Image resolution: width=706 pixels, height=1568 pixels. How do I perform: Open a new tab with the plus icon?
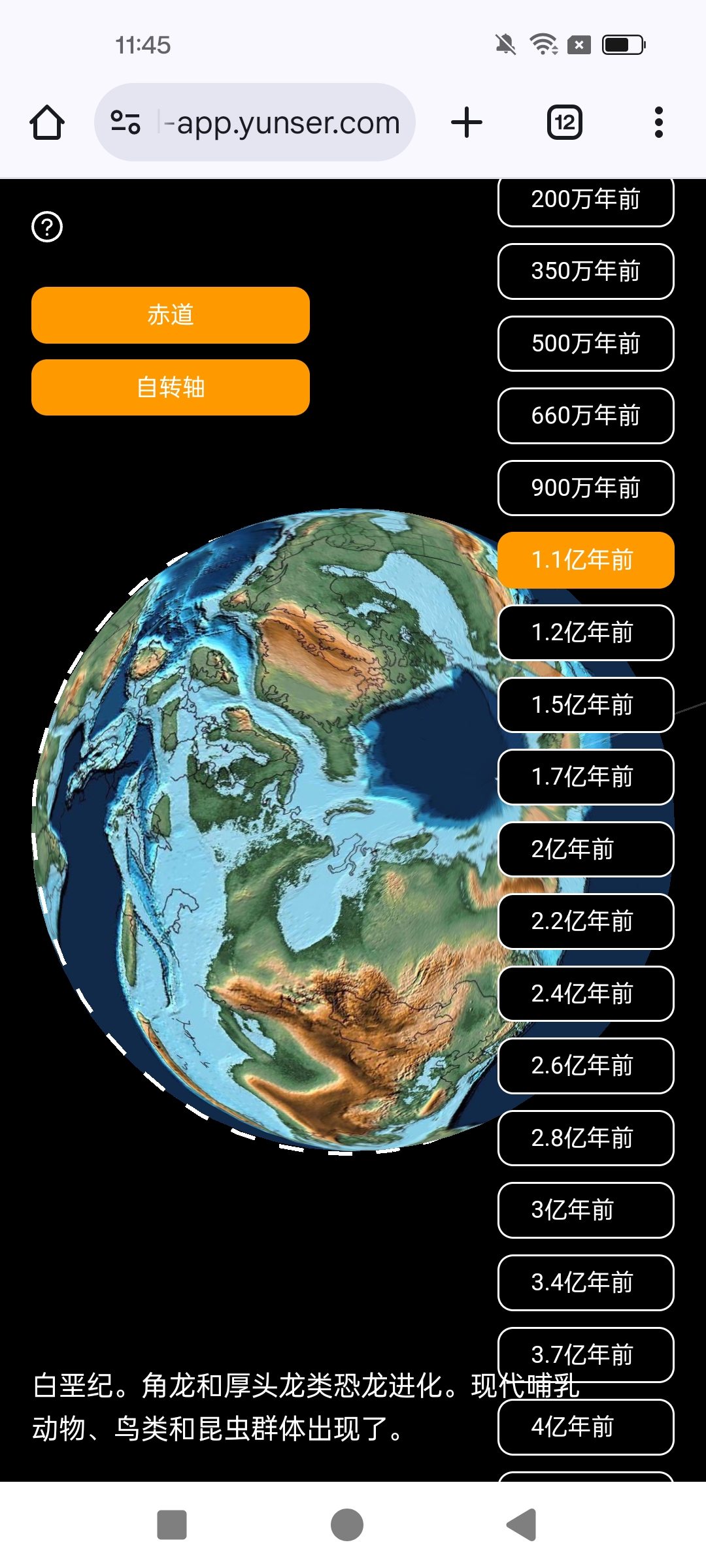pyautogui.click(x=466, y=122)
